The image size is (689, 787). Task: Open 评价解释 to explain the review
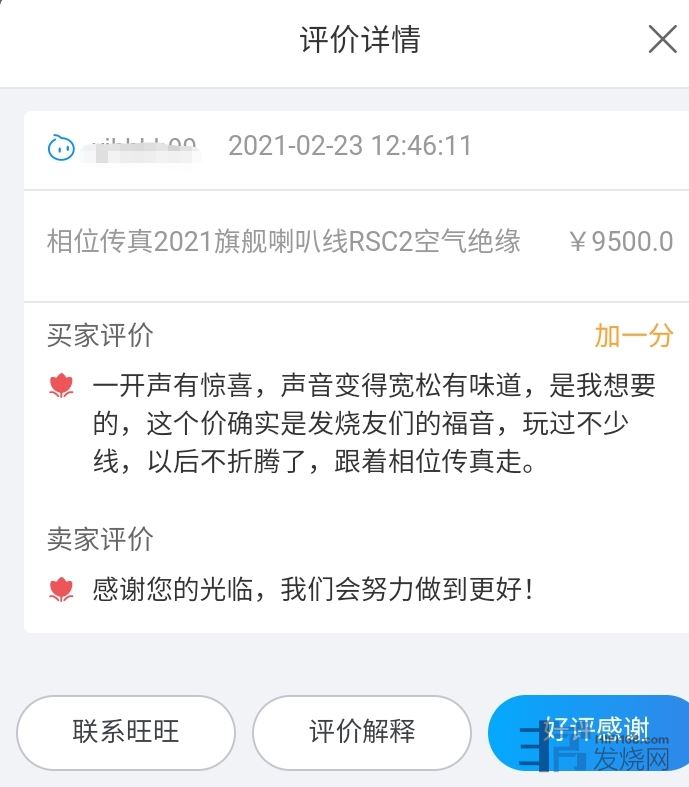[361, 731]
